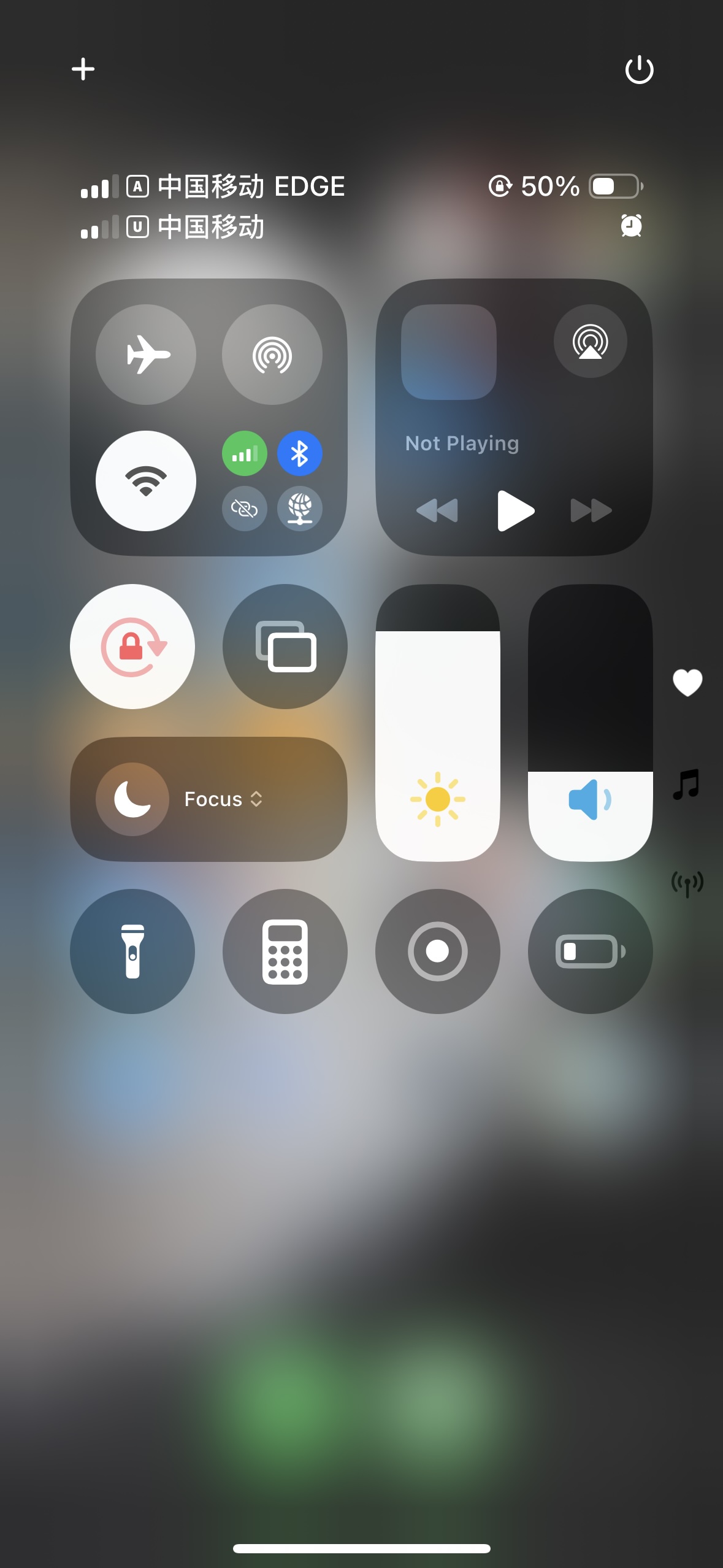
Task: Disable portrait orientation lock
Action: pyautogui.click(x=132, y=647)
